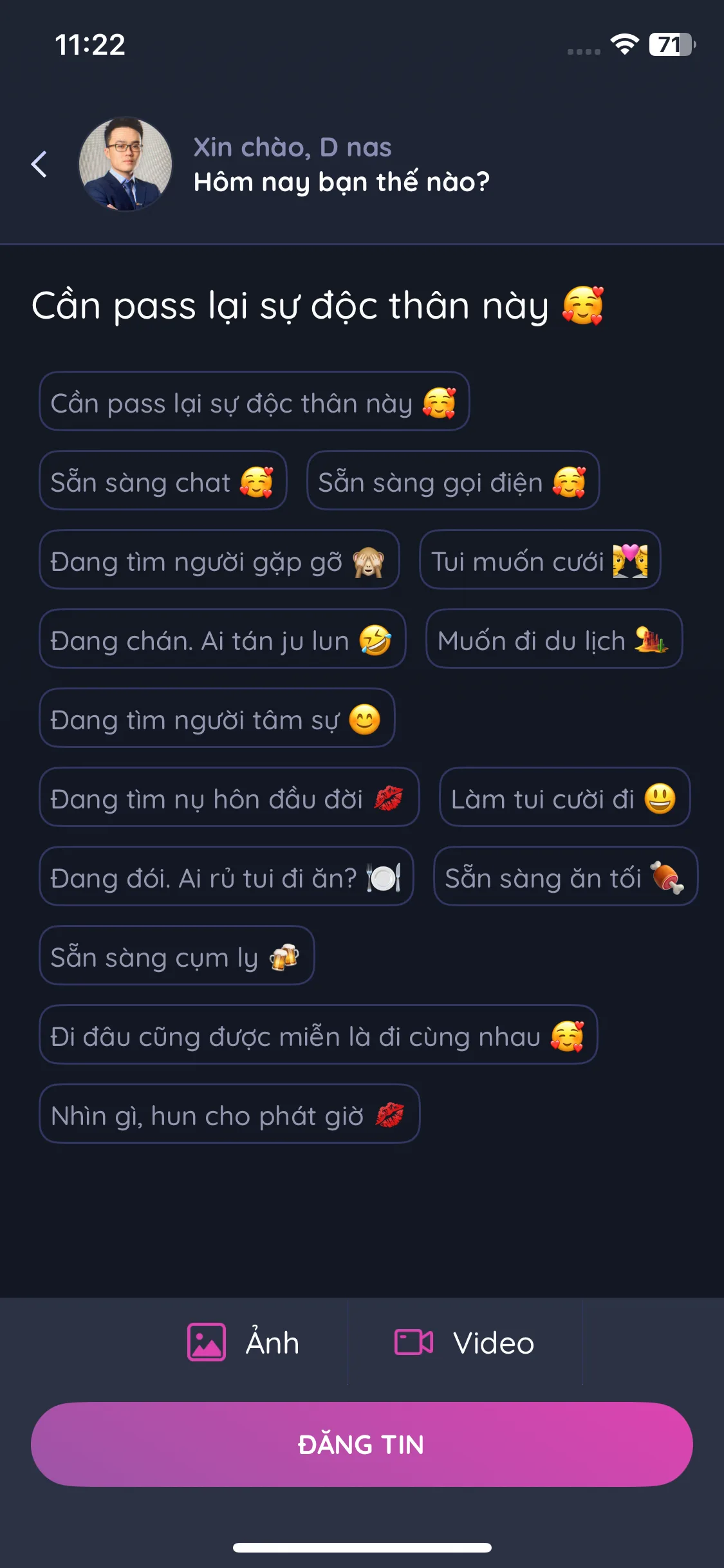The width and height of the screenshot is (724, 1568).
Task: Select the 'Sẵn sàng cụm ly' chip
Action: click(x=177, y=955)
